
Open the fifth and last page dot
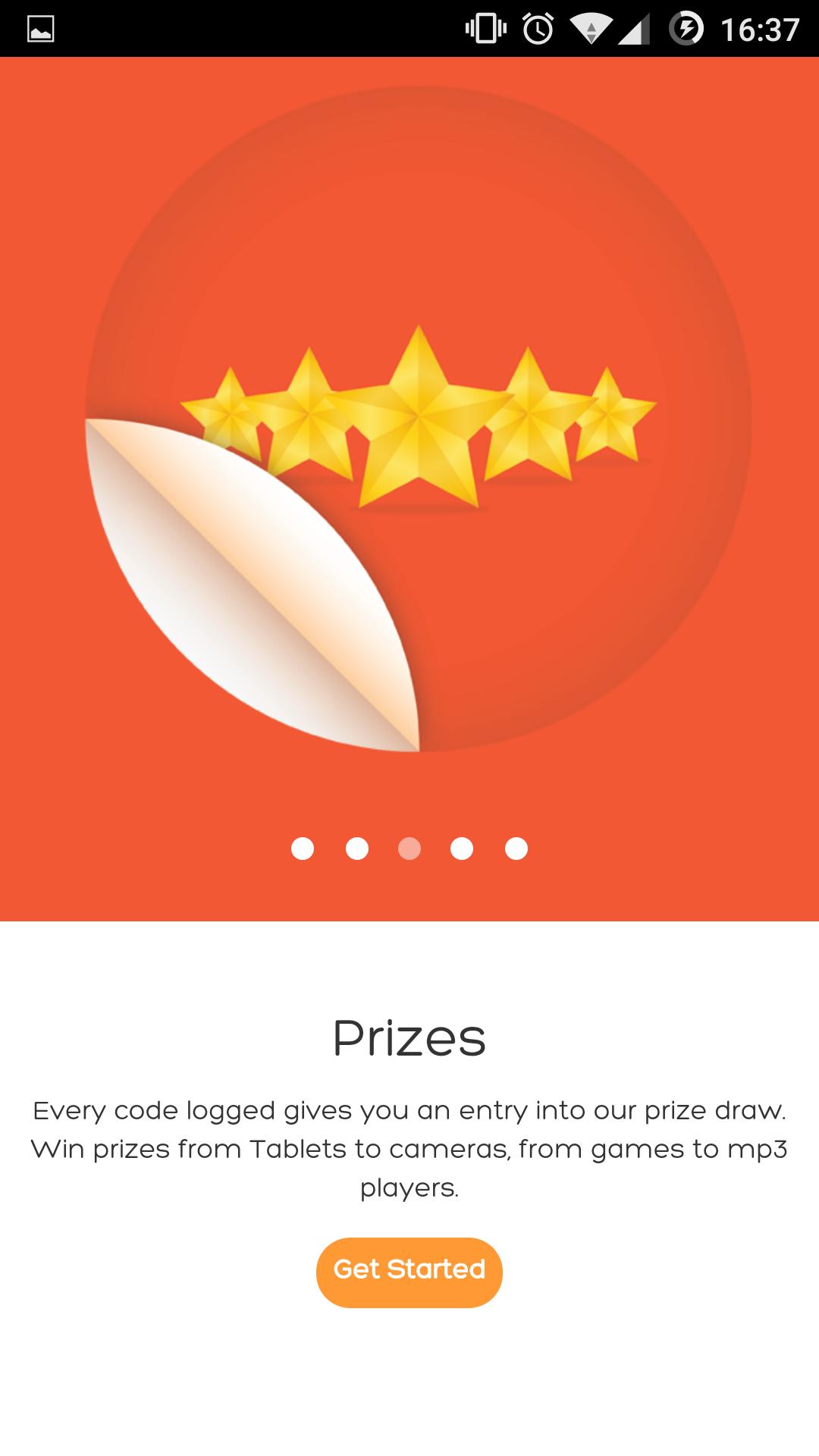coord(516,849)
